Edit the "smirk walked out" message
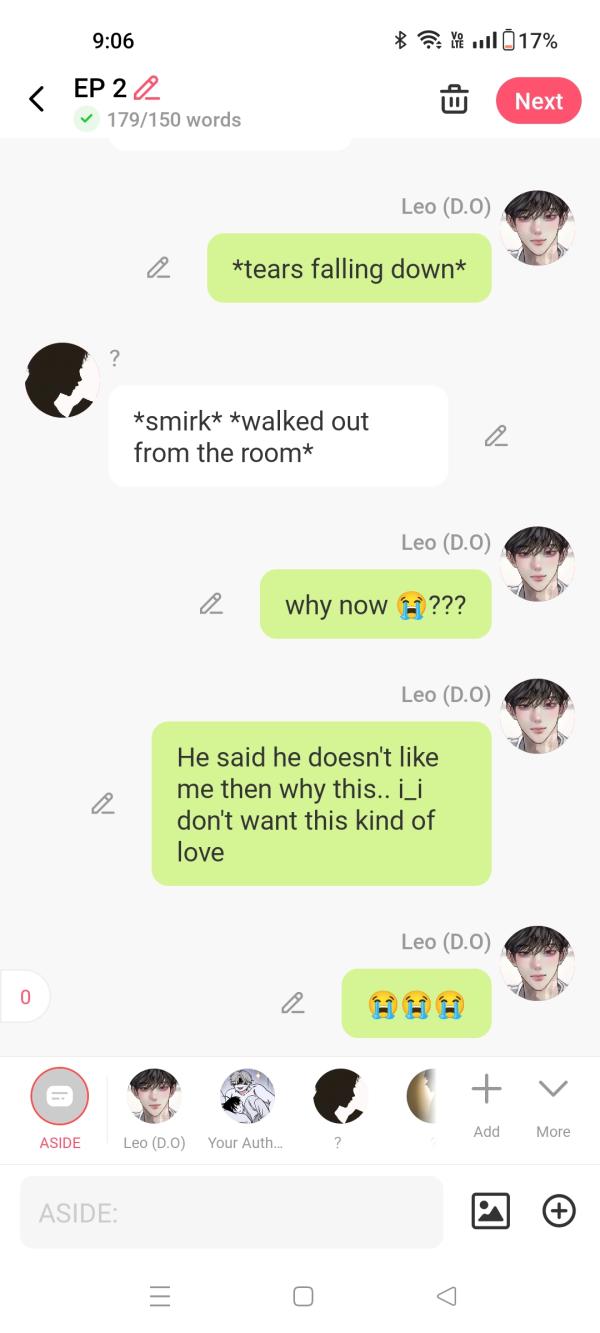 coord(496,436)
